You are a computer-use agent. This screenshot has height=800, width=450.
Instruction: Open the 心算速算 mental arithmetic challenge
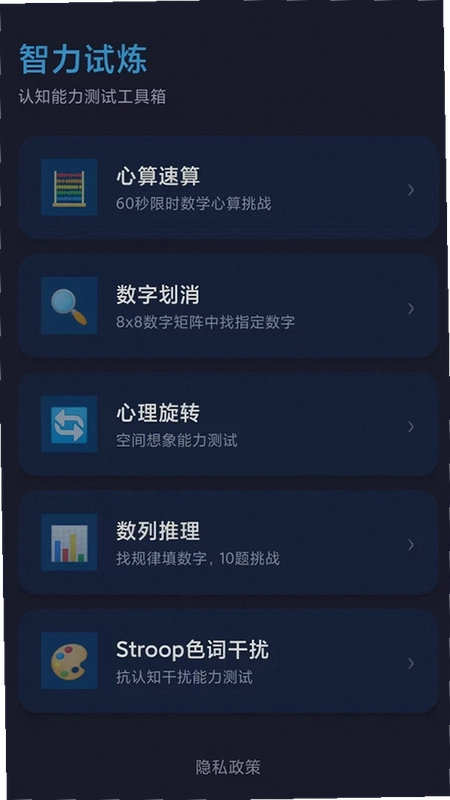click(228, 187)
